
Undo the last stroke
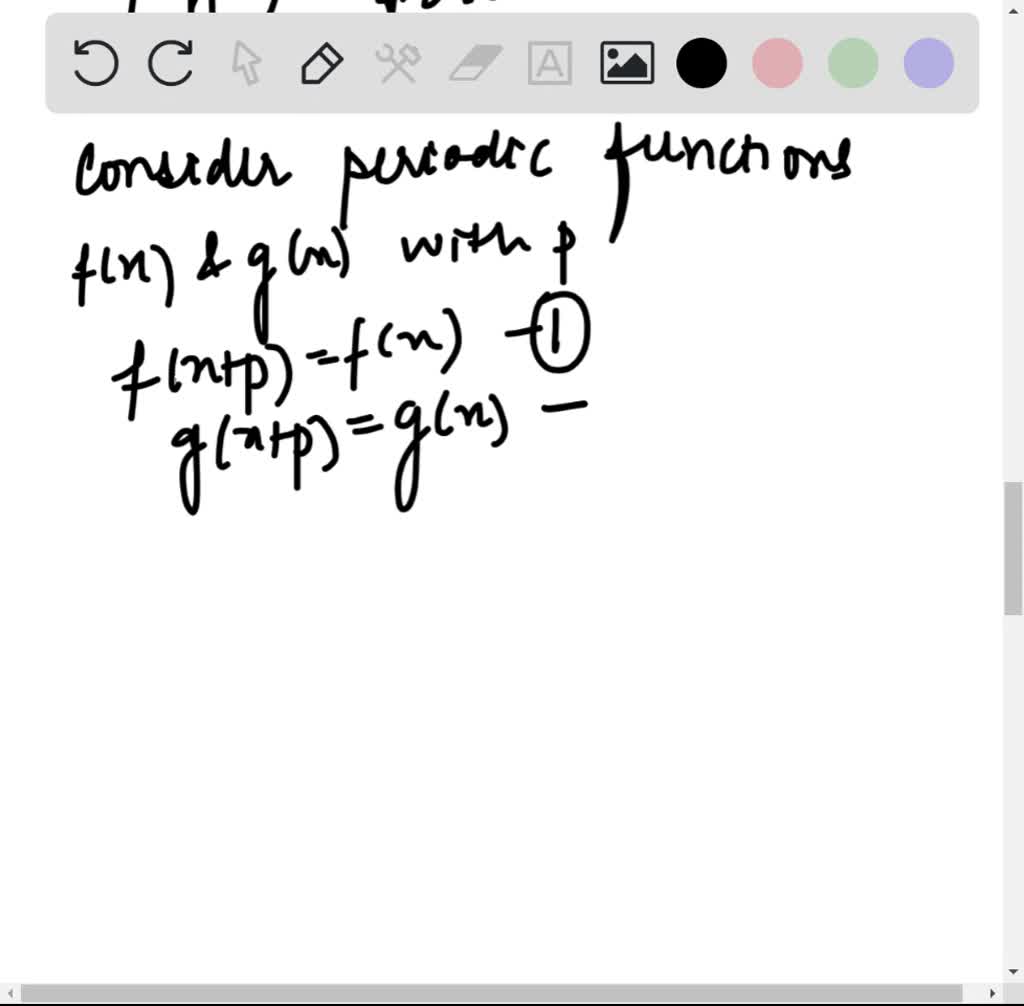click(96, 64)
